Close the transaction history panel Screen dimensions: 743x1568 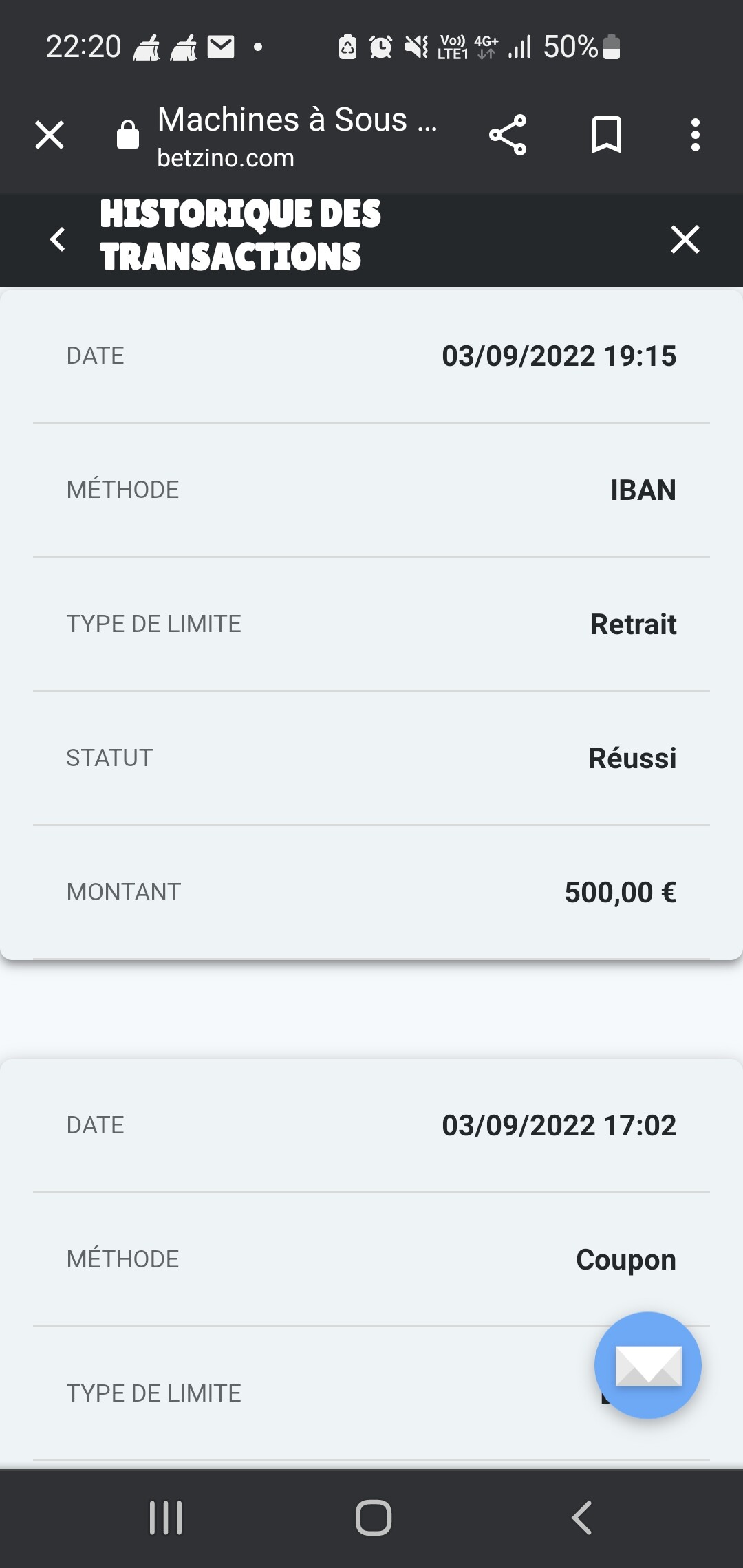coord(685,239)
